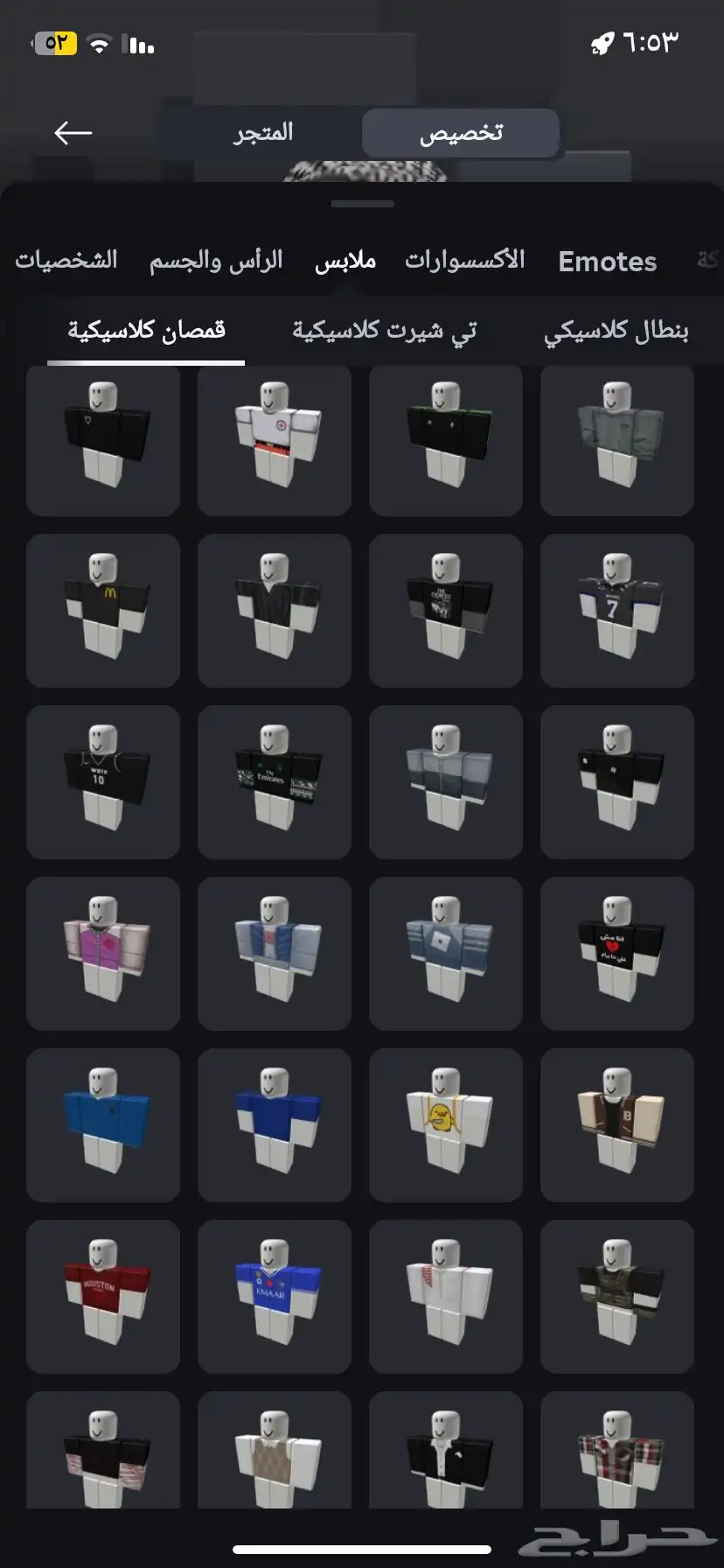Select the black Emirates jersey shirt
Image resolution: width=724 pixels, height=1568 pixels.
click(274, 781)
